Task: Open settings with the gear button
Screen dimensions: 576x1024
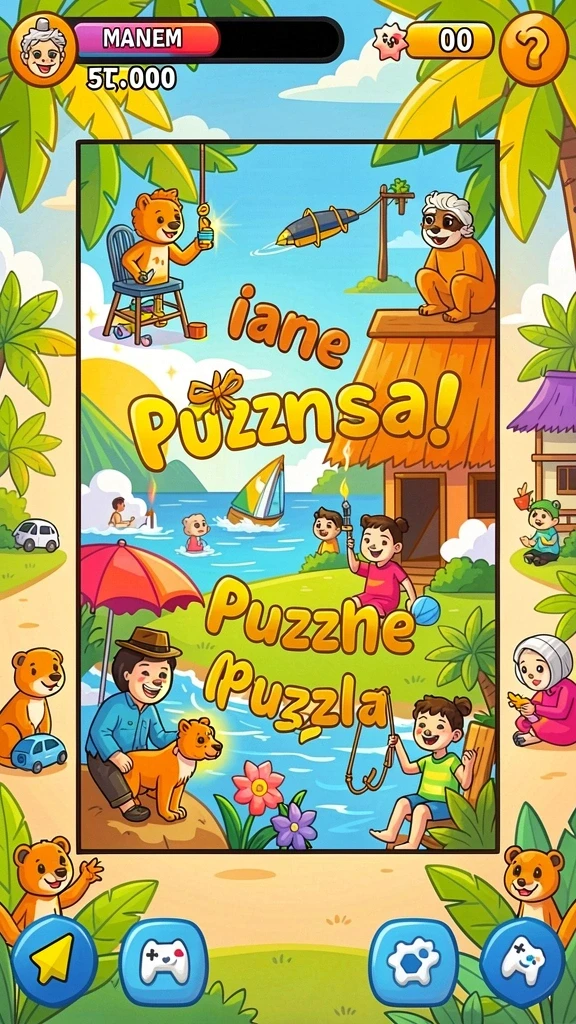Action: tap(413, 962)
